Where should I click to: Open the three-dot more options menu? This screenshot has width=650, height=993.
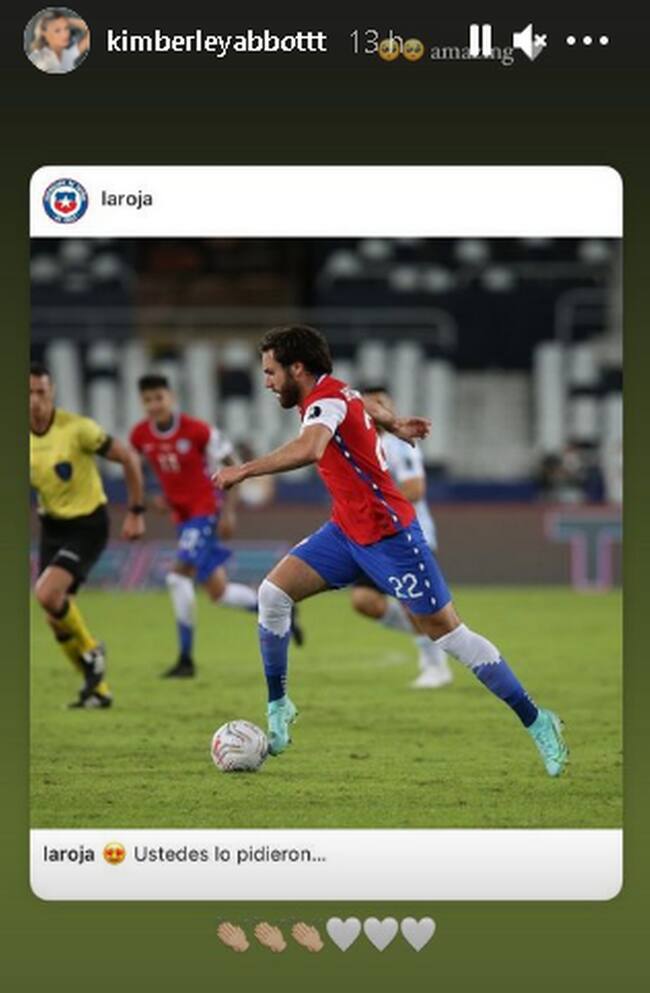[x=587, y=41]
